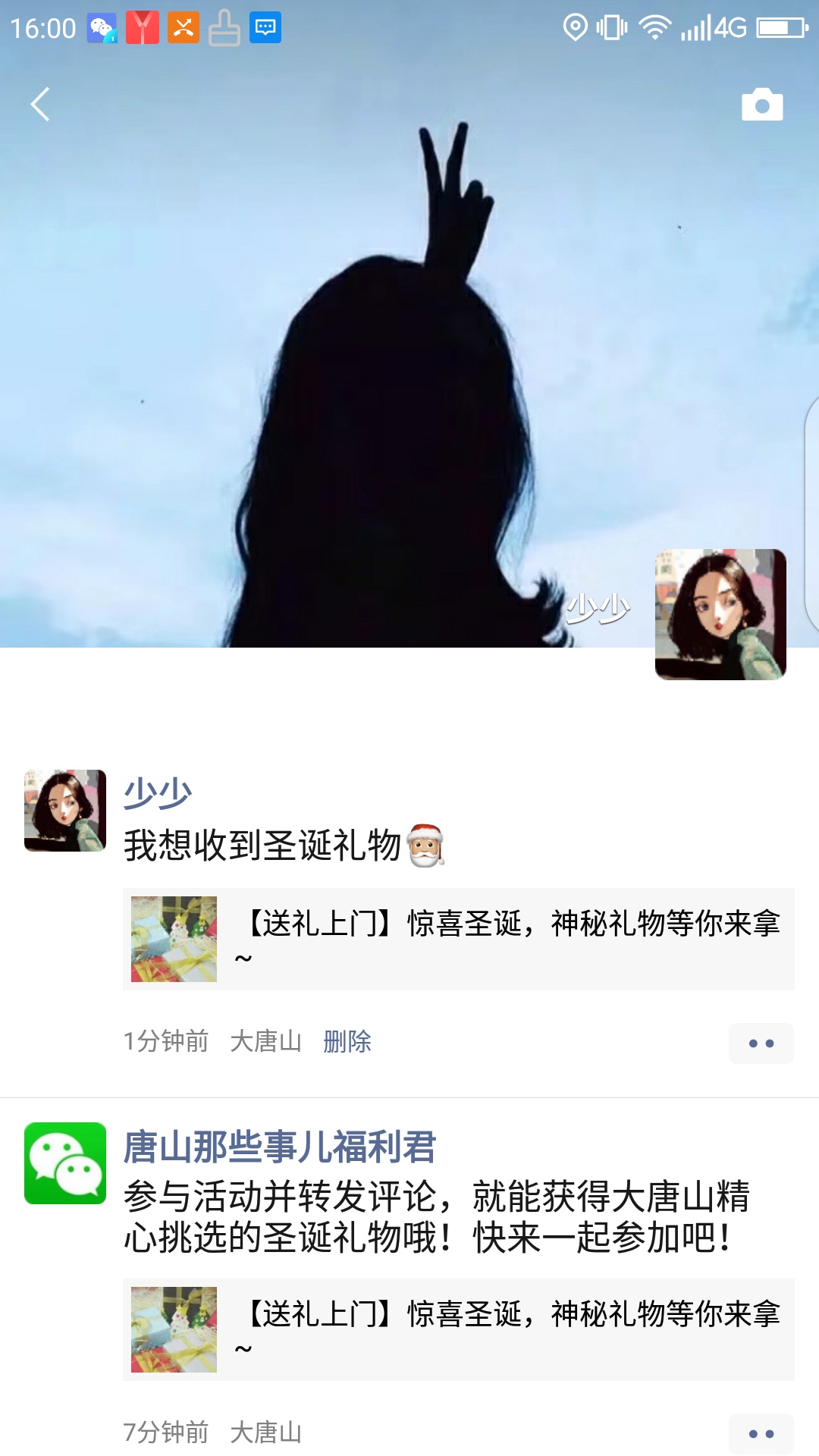This screenshot has width=819, height=1456.
Task: Open the camera to post a moment
Action: pyautogui.click(x=761, y=105)
